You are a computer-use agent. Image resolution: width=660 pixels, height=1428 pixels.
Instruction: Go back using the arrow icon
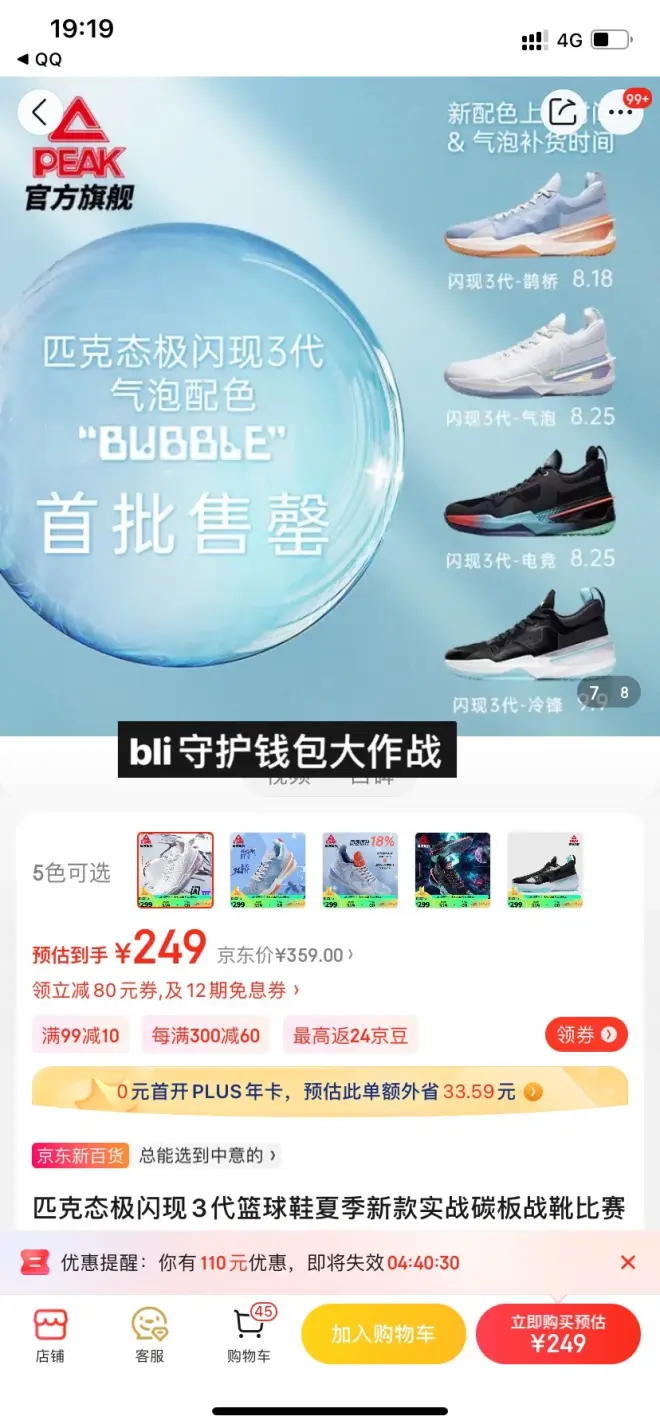coord(40,113)
